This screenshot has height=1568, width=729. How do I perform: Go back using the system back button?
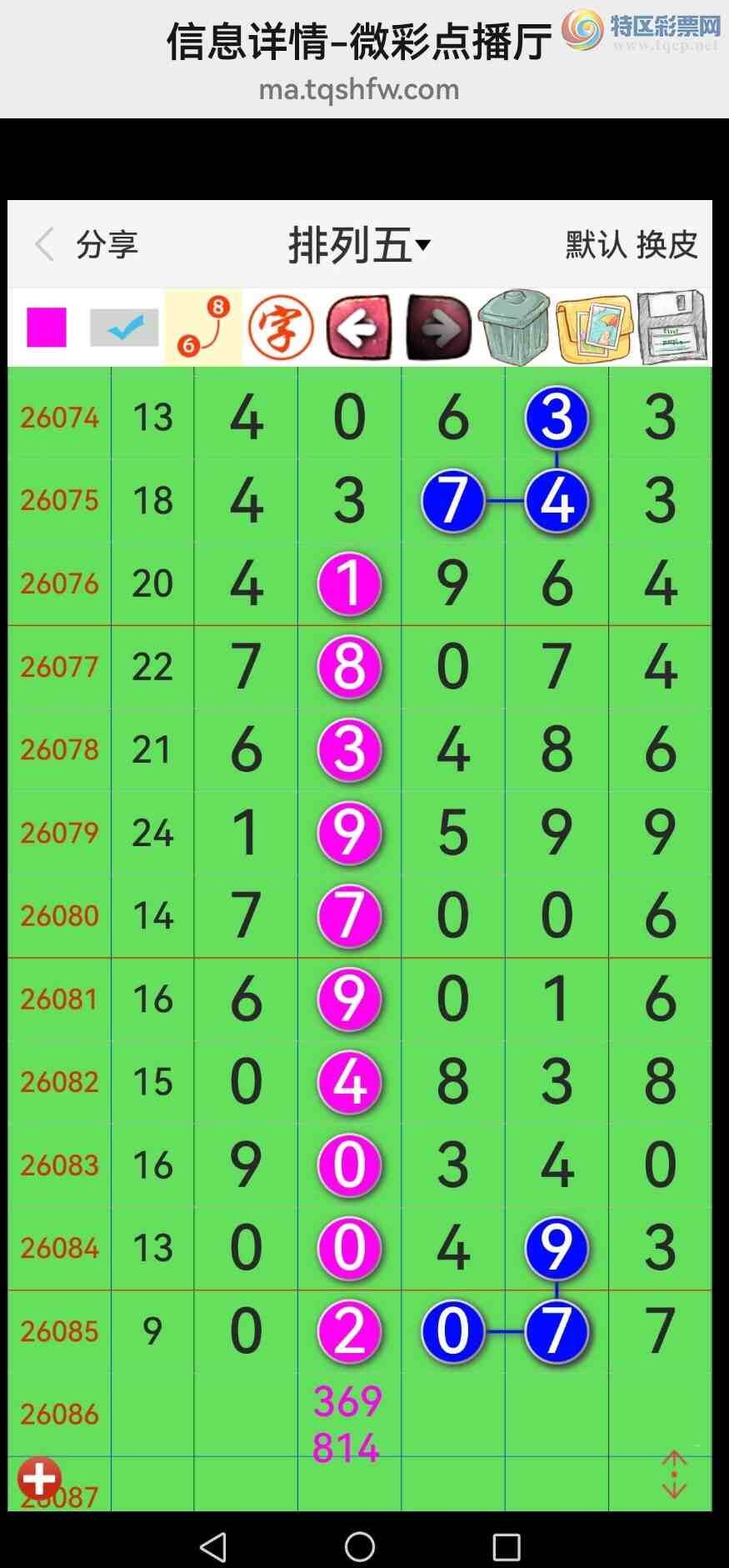point(213,1546)
